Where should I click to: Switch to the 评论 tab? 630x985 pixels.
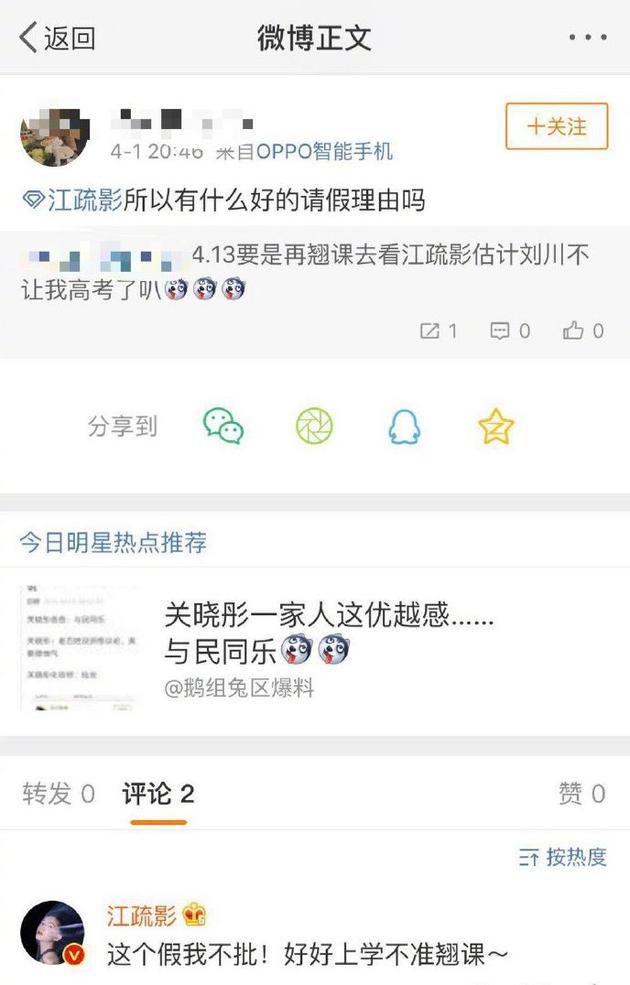158,794
